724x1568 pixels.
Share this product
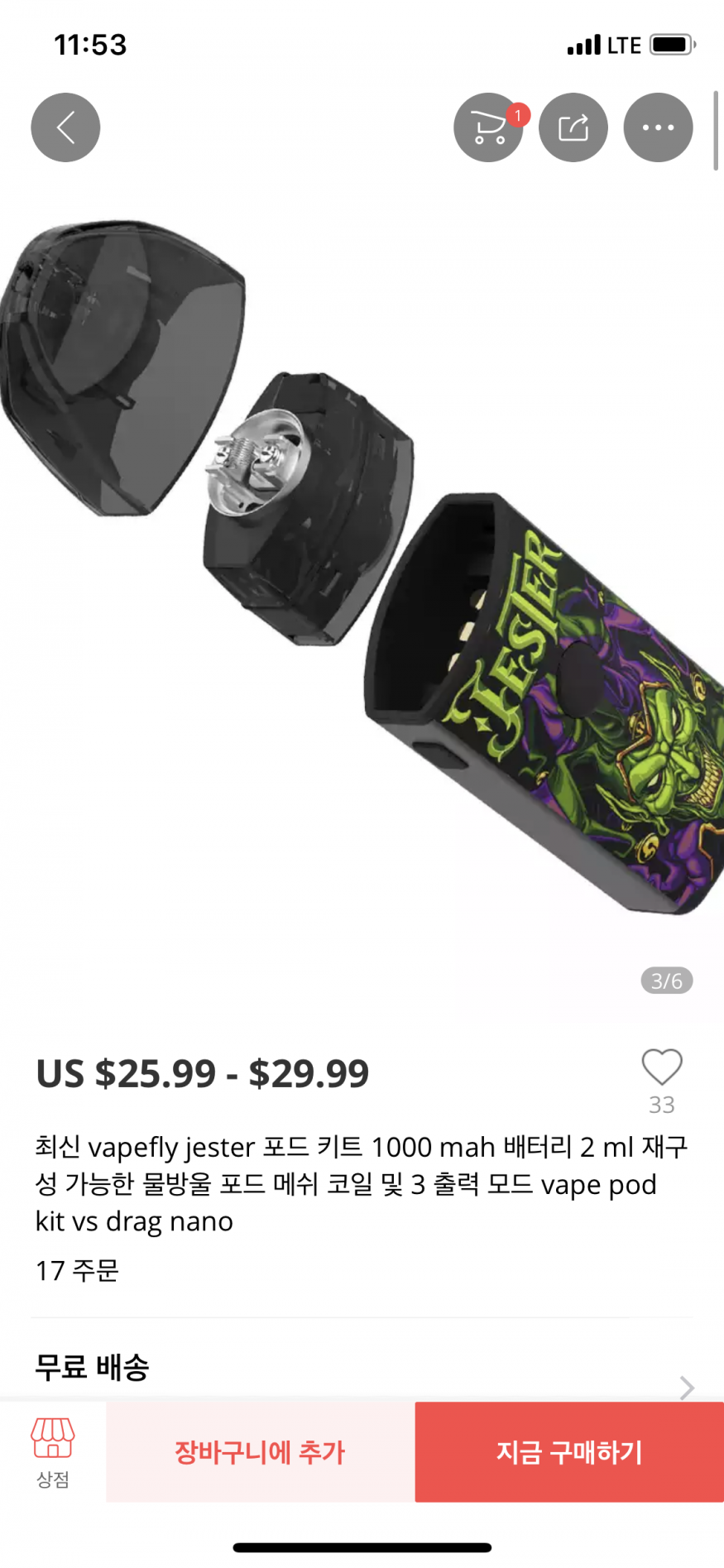click(x=573, y=127)
